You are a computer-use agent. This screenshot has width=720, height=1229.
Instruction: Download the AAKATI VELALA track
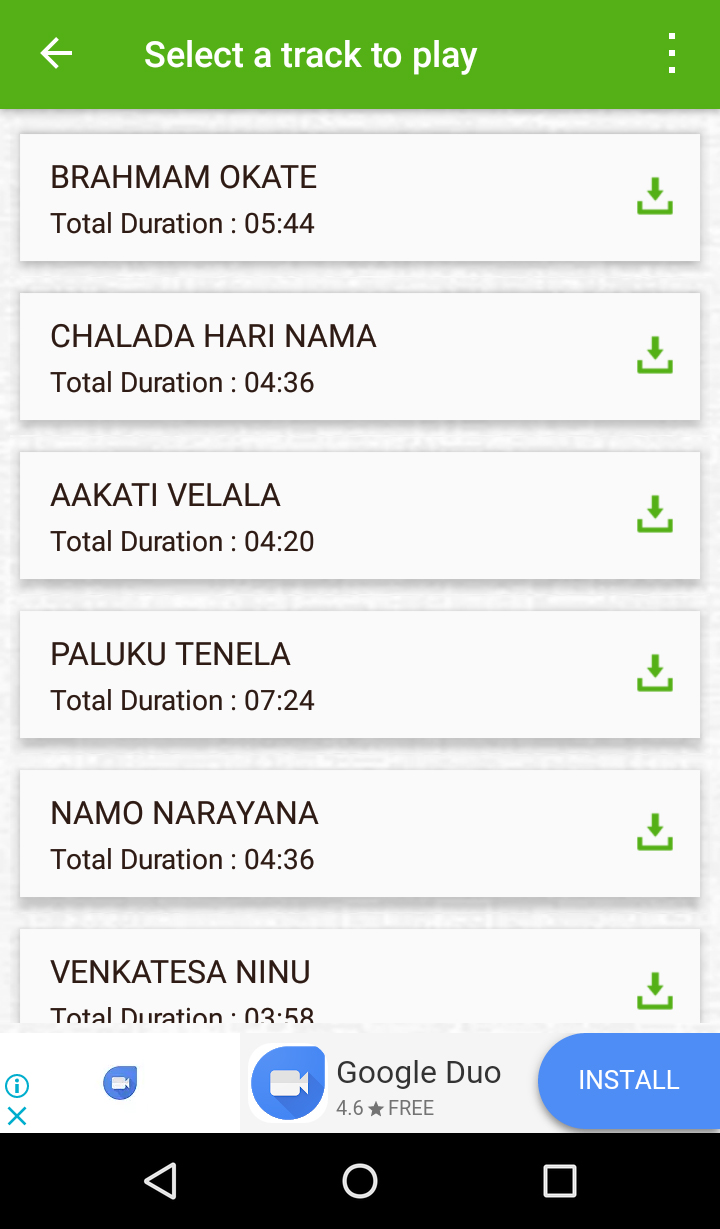655,515
